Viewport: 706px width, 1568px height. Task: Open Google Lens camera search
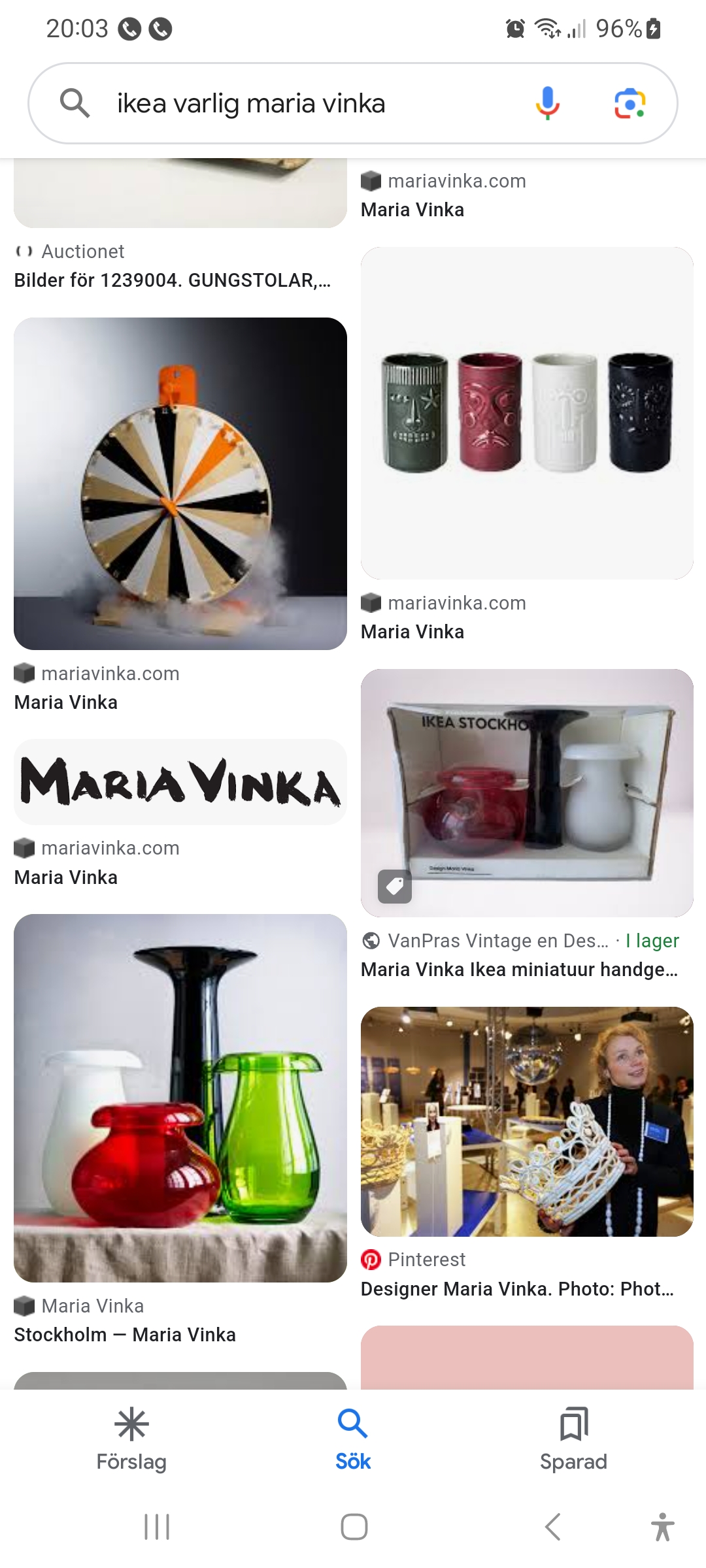click(630, 103)
